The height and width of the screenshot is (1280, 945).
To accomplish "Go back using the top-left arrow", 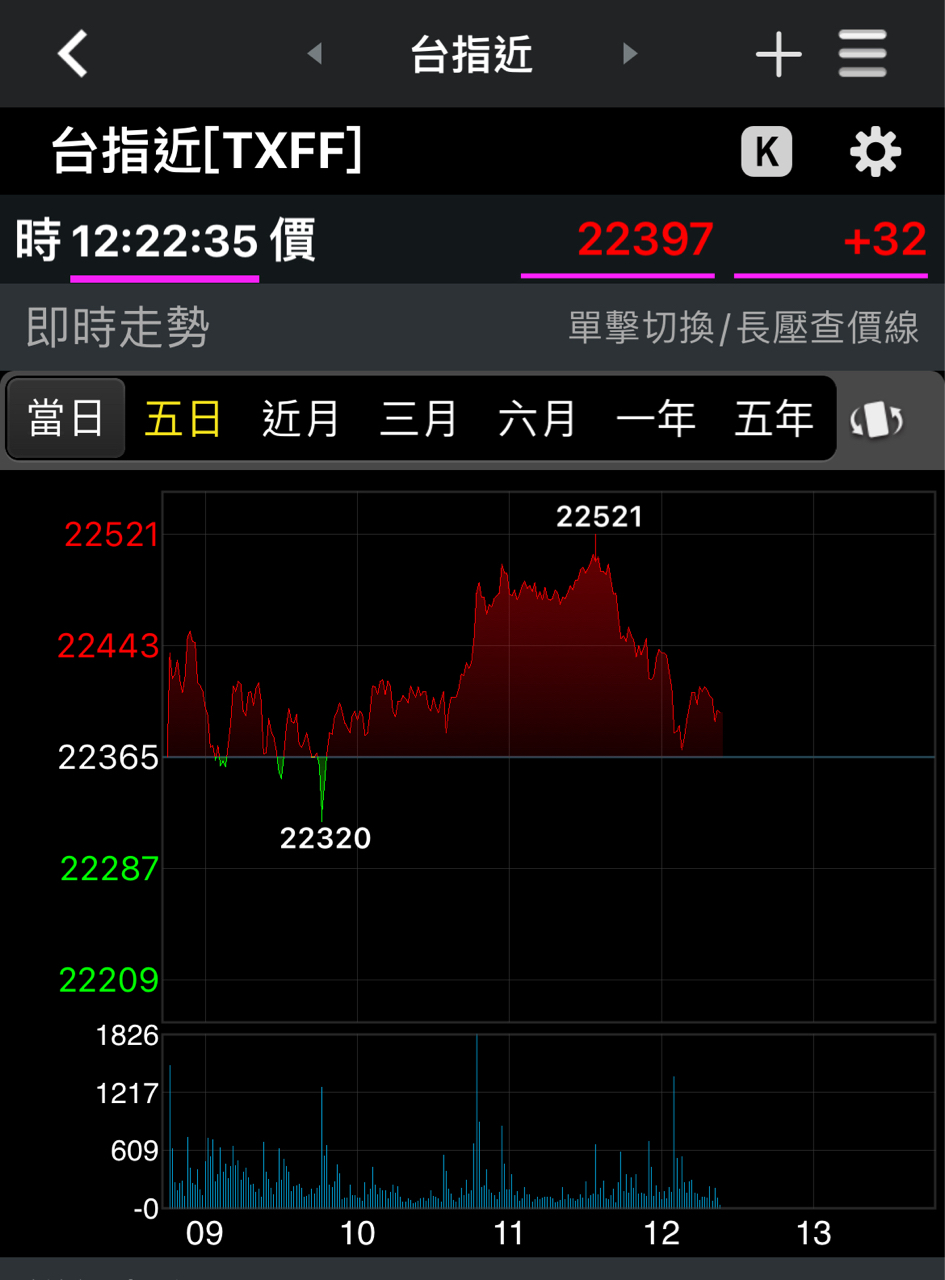I will [x=73, y=53].
